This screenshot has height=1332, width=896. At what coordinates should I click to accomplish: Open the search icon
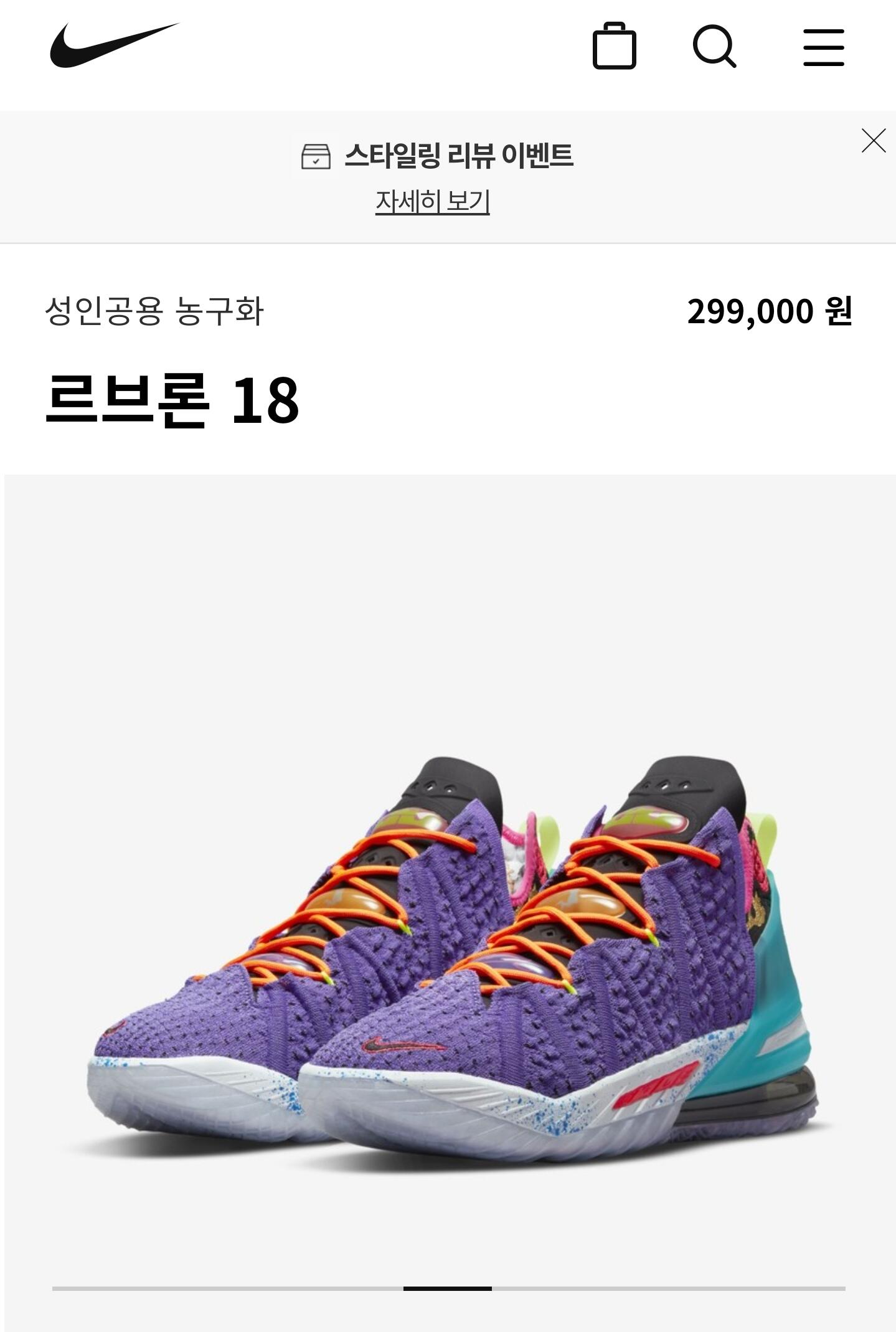pos(715,46)
